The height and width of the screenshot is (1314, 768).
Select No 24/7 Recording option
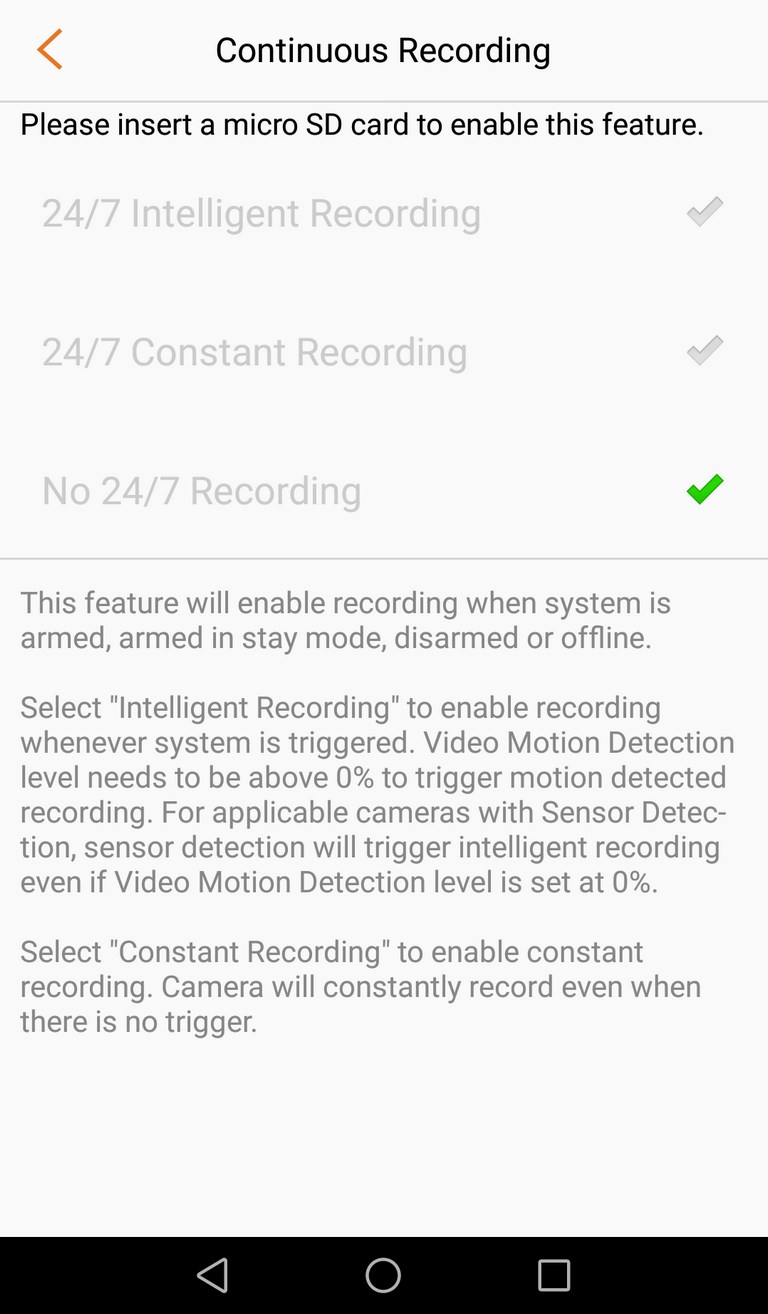tap(384, 490)
